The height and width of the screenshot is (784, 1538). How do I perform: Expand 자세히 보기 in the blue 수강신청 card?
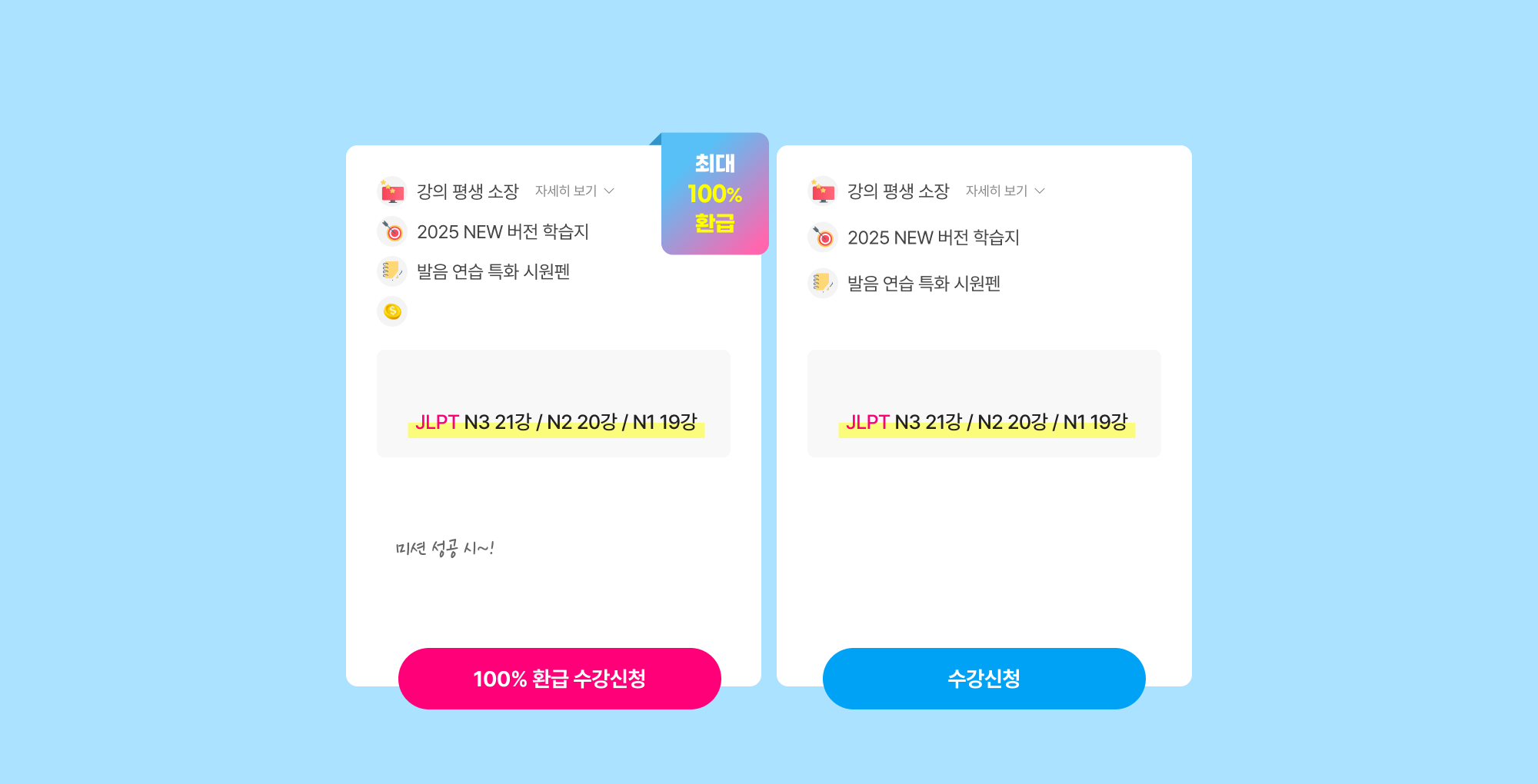tap(1005, 191)
